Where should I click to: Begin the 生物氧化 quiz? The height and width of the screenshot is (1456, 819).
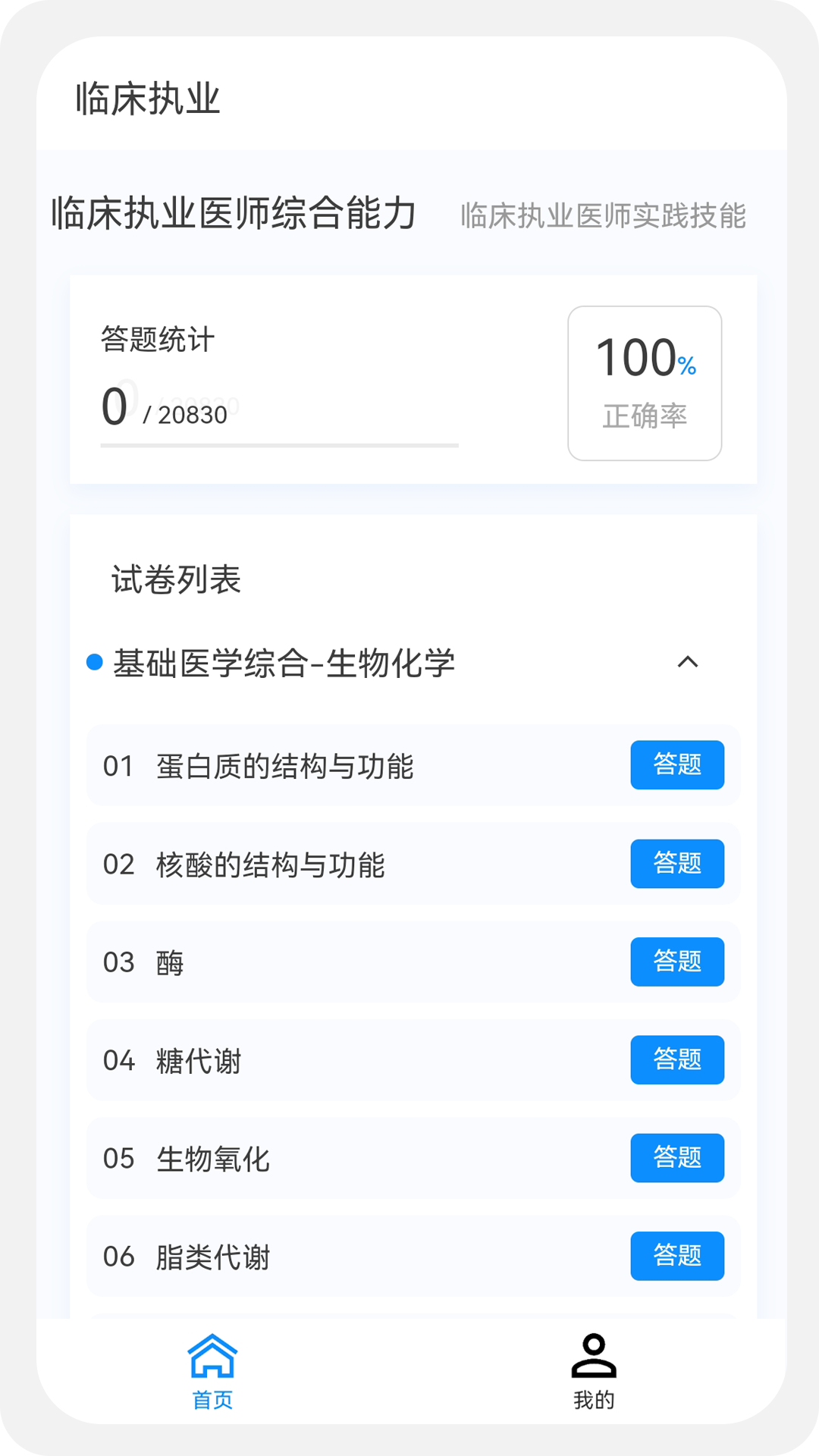(x=677, y=1158)
